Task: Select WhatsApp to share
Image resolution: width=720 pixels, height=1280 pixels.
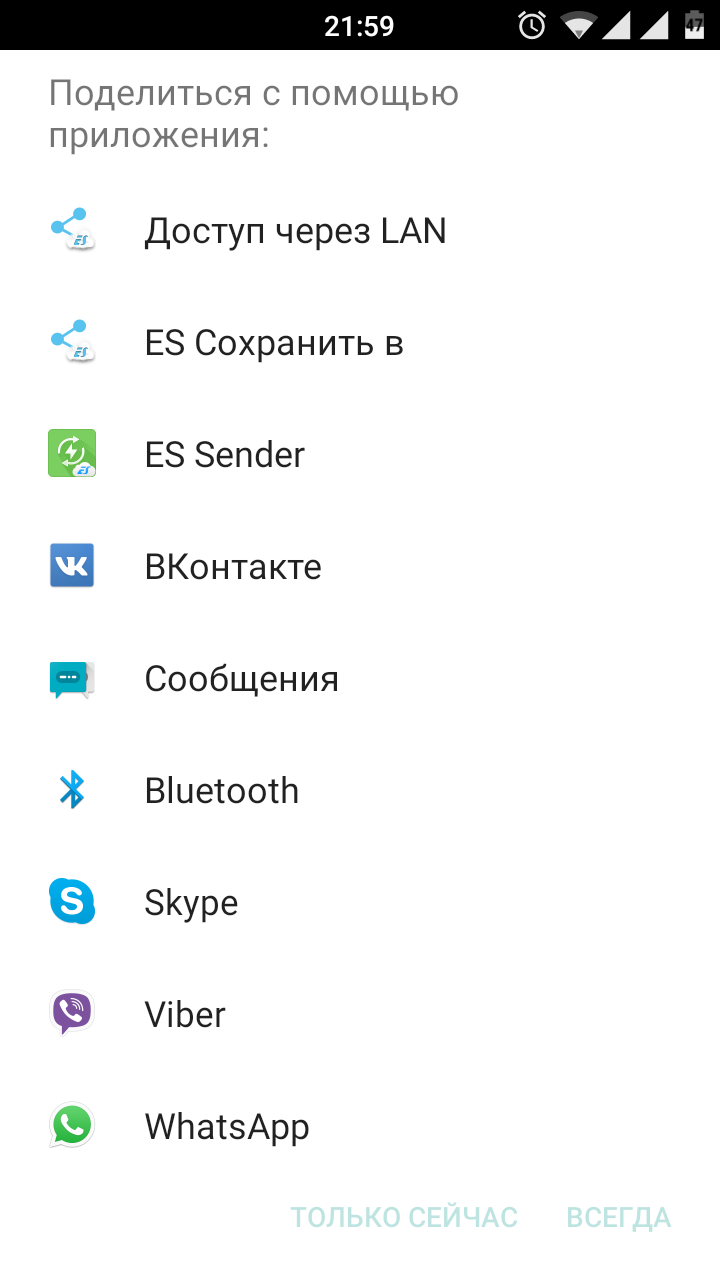Action: [227, 1128]
